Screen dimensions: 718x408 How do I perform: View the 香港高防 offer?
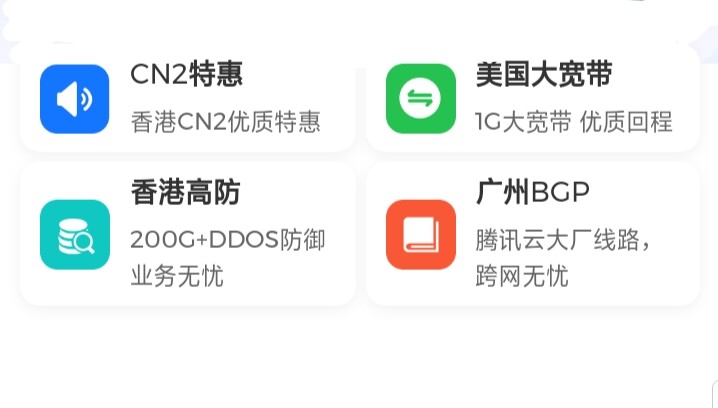click(188, 234)
